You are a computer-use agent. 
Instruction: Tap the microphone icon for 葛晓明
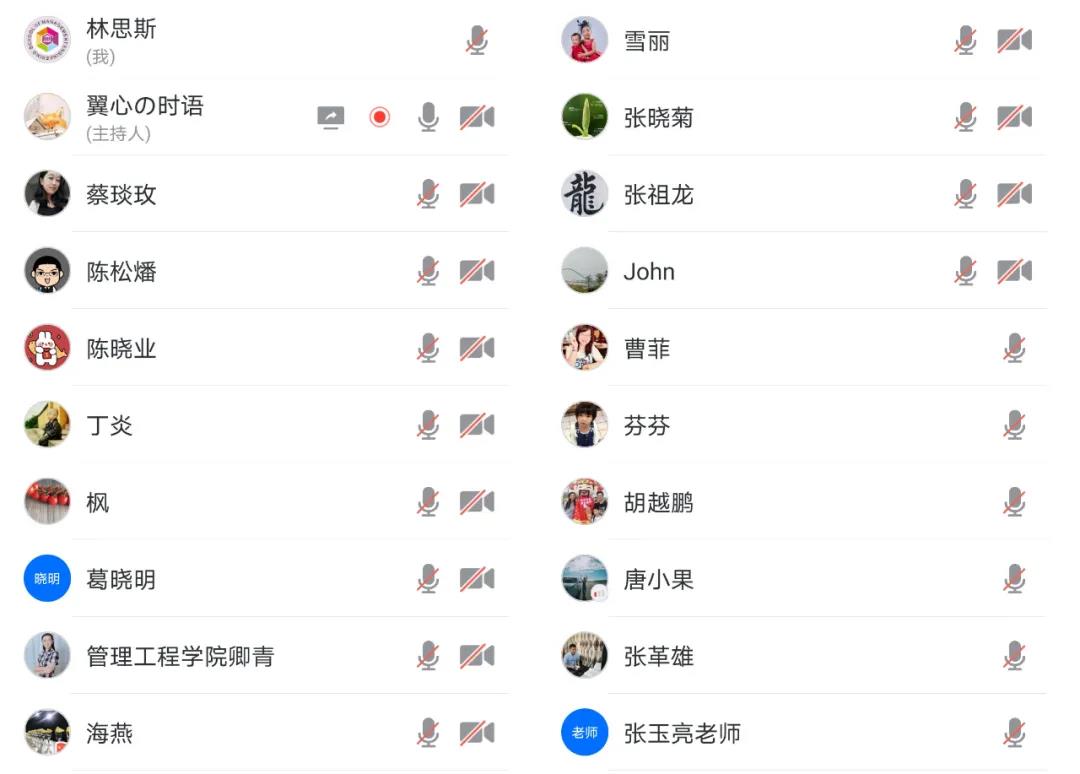coord(428,580)
